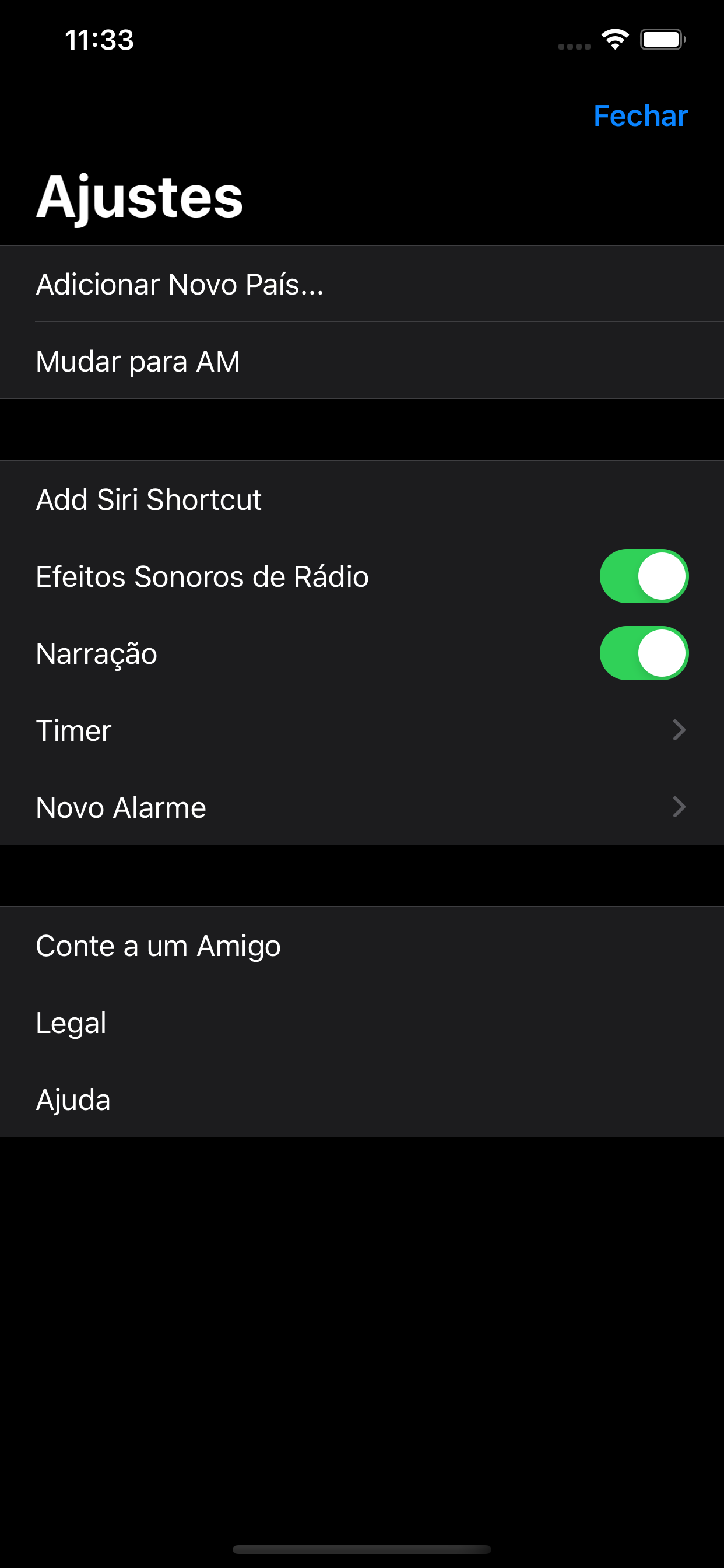
Task: Turn off the Narração toggle
Action: click(643, 653)
